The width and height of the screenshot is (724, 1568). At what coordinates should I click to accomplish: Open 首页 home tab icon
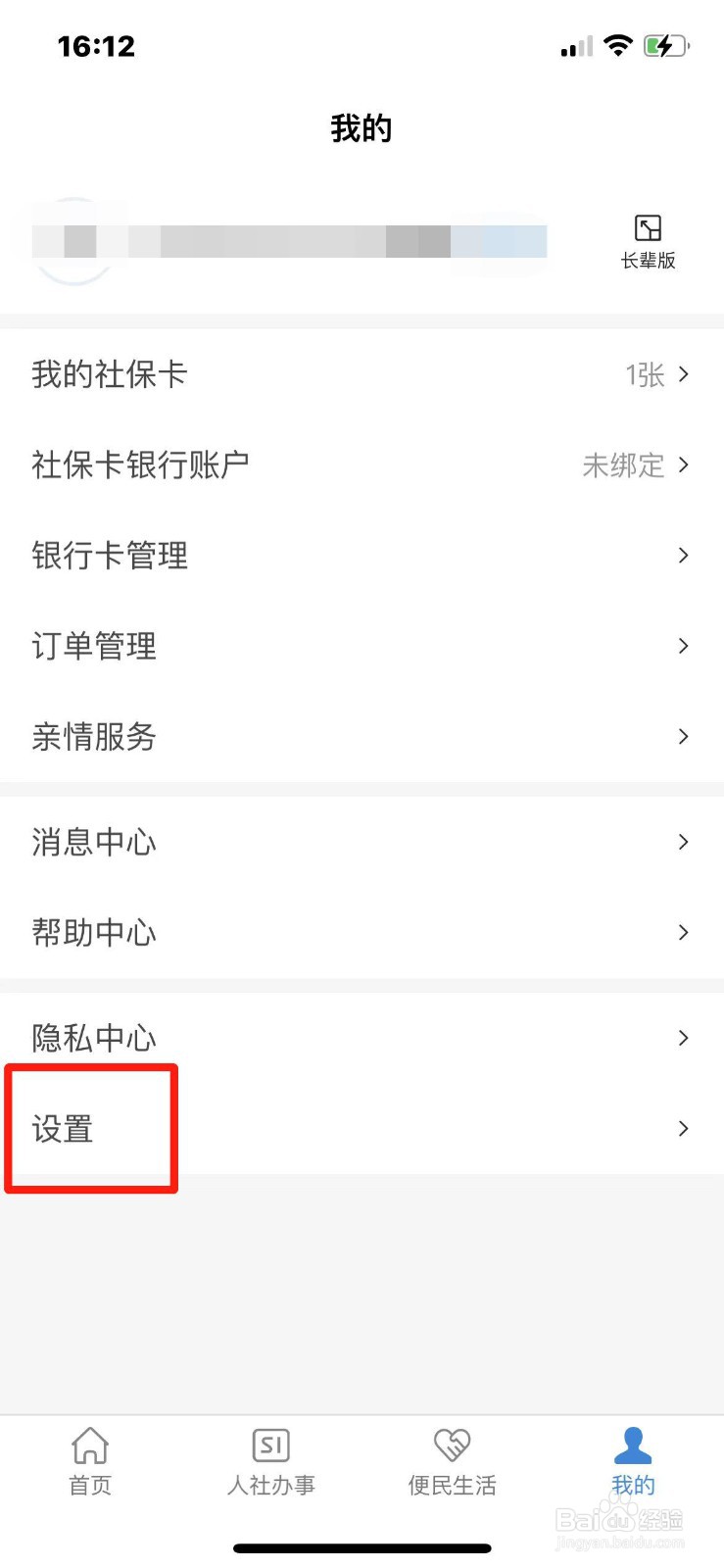pyautogui.click(x=89, y=1445)
